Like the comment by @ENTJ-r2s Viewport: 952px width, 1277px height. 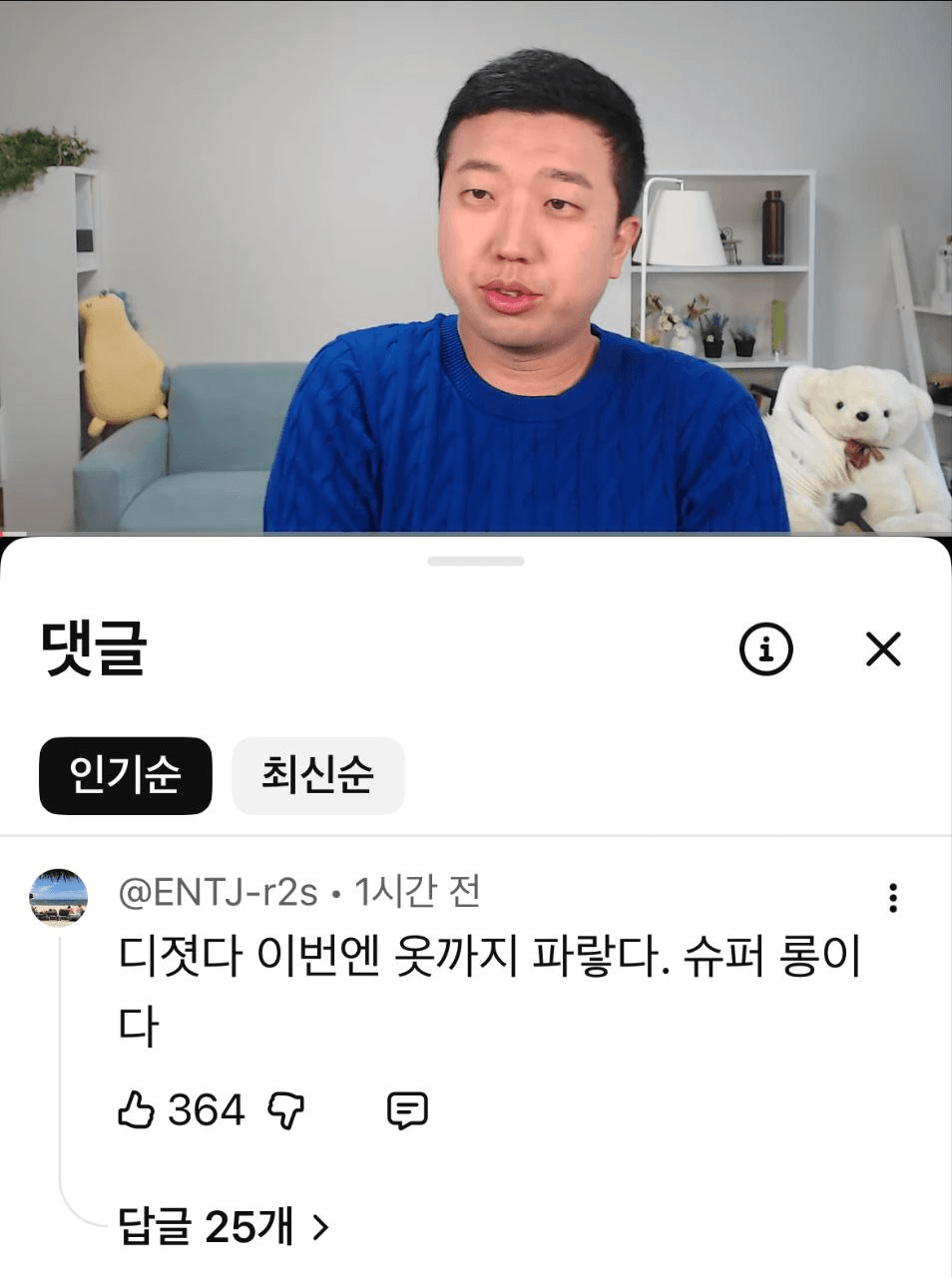click(x=137, y=1109)
